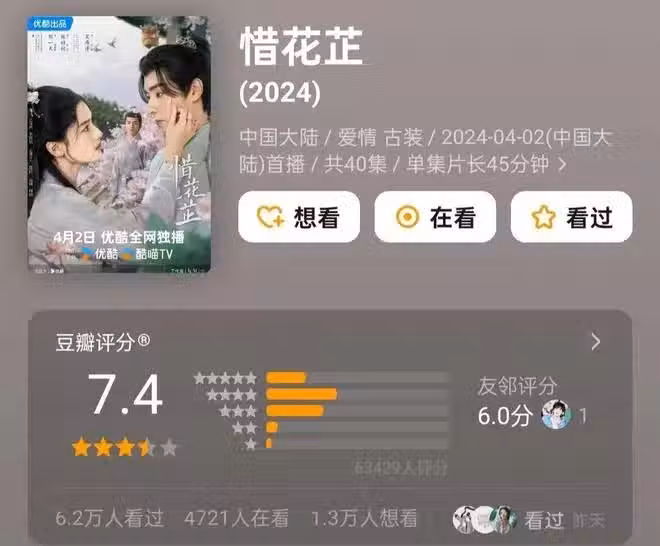Image resolution: width=660 pixels, height=546 pixels.
Task: Select the 在看 status button
Action: point(435,217)
